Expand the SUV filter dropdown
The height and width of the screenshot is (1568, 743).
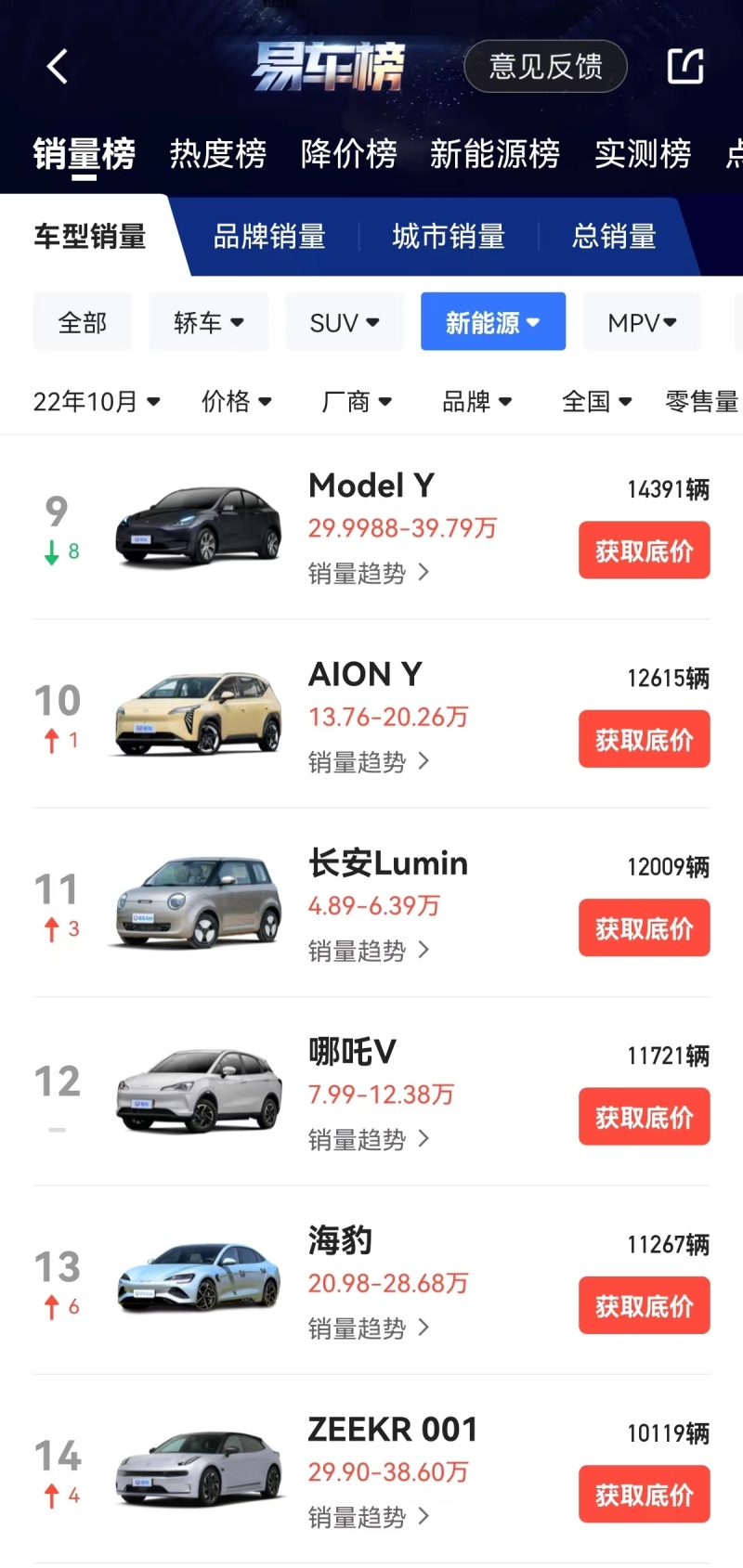(345, 322)
